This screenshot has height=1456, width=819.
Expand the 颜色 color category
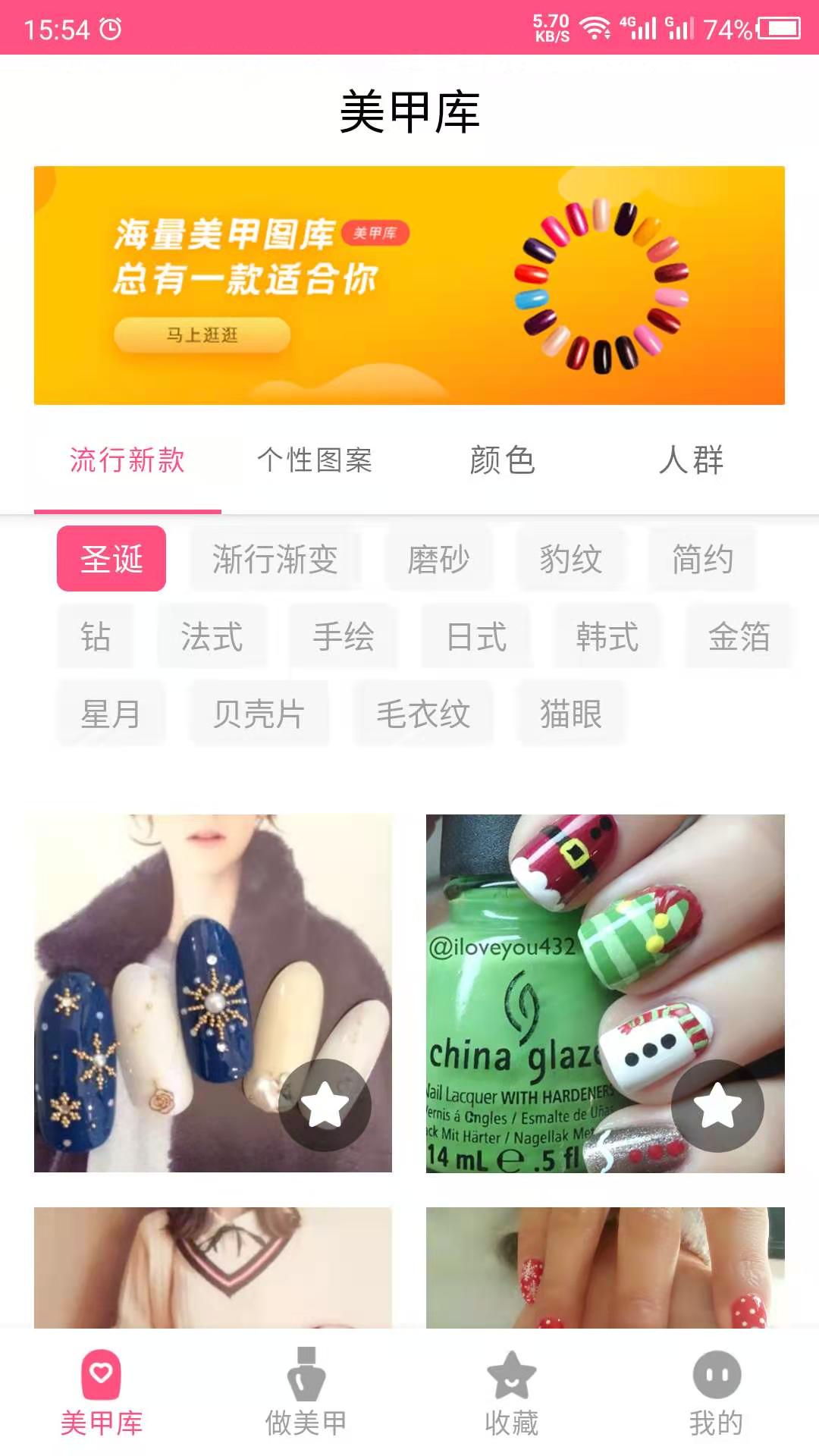coord(504,460)
